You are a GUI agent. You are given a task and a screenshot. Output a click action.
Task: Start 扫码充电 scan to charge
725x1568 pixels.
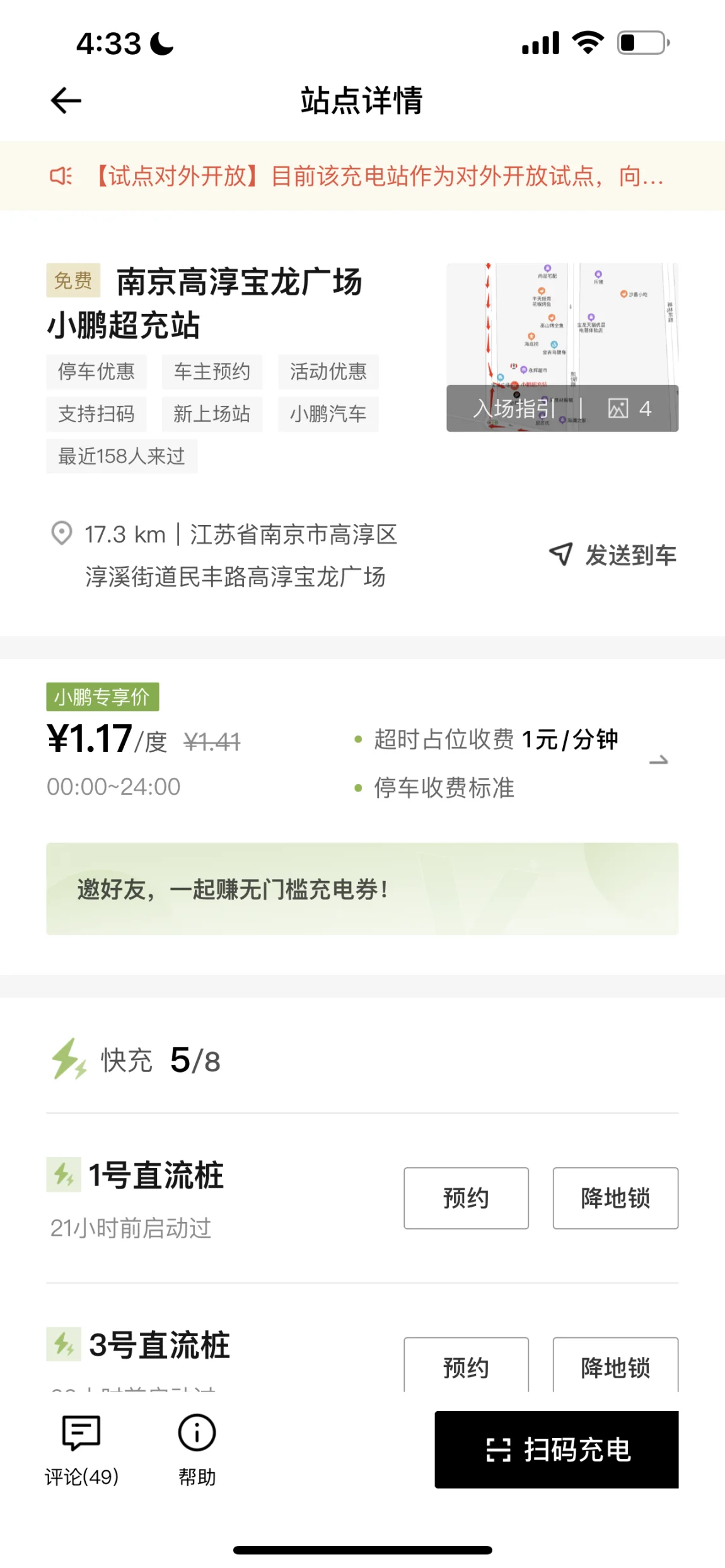[x=557, y=1450]
